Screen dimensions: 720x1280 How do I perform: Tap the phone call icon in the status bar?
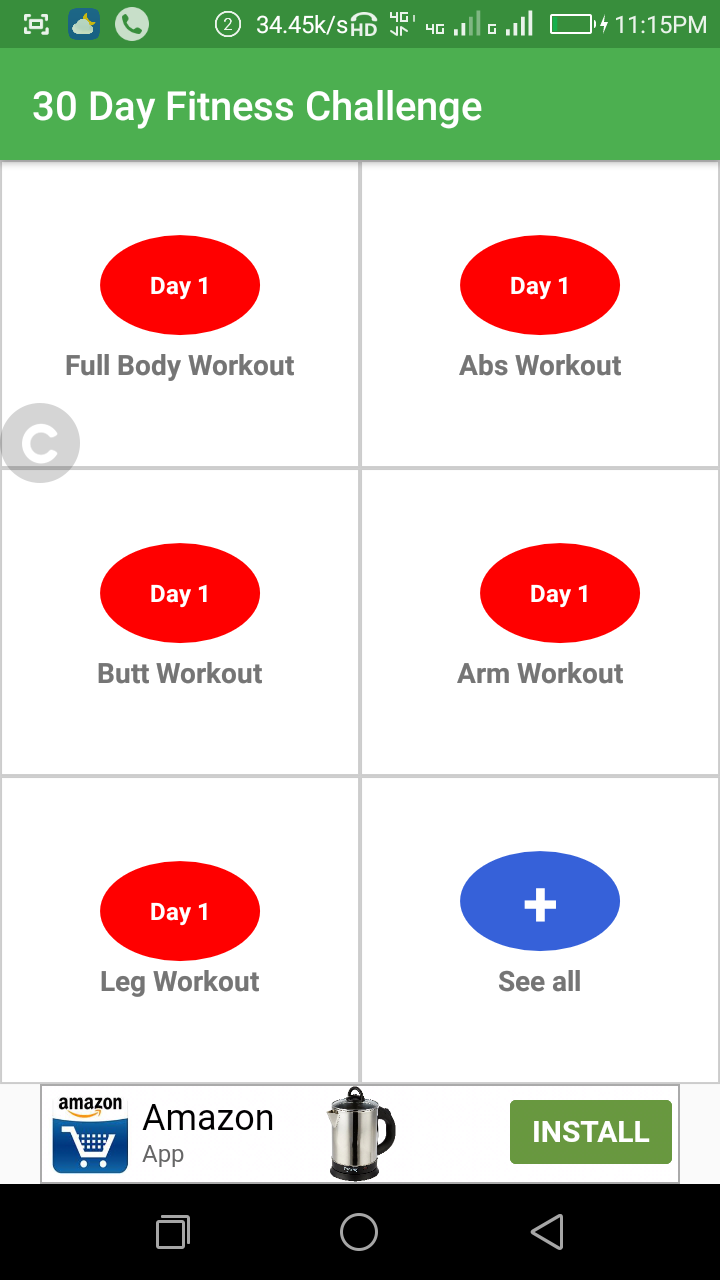(130, 22)
